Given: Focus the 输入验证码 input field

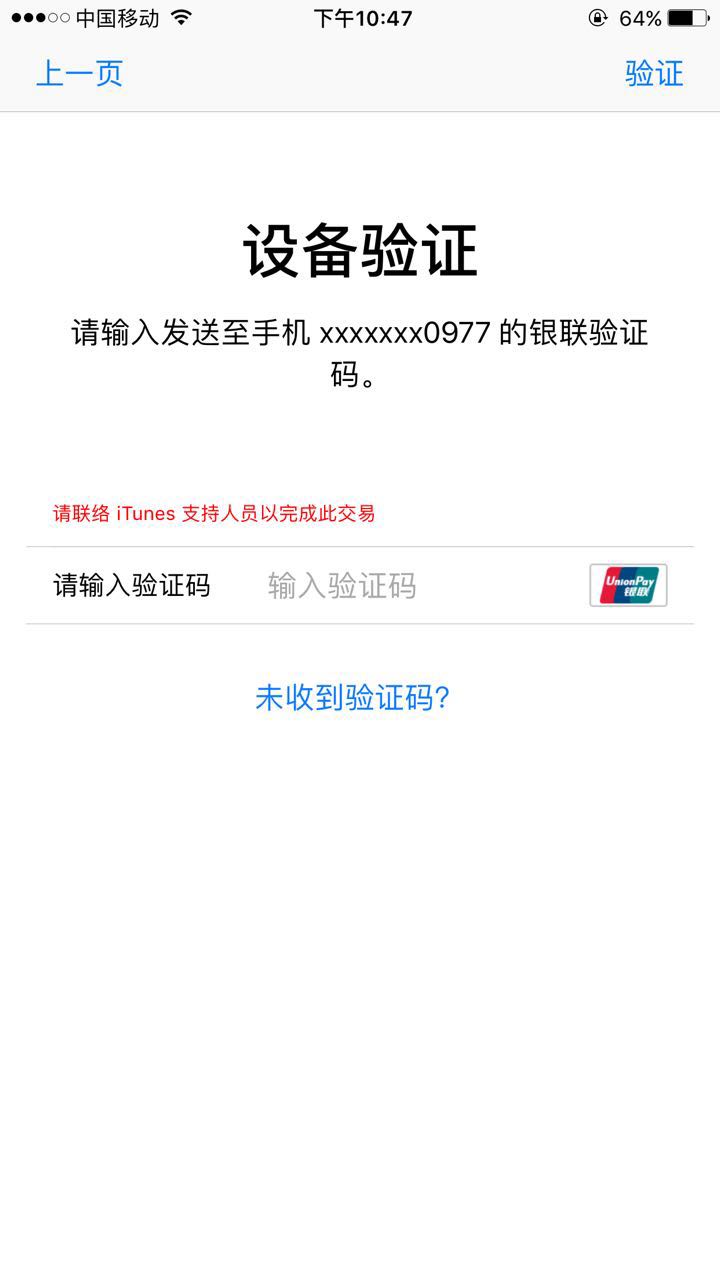Looking at the screenshot, I should pyautogui.click(x=400, y=585).
